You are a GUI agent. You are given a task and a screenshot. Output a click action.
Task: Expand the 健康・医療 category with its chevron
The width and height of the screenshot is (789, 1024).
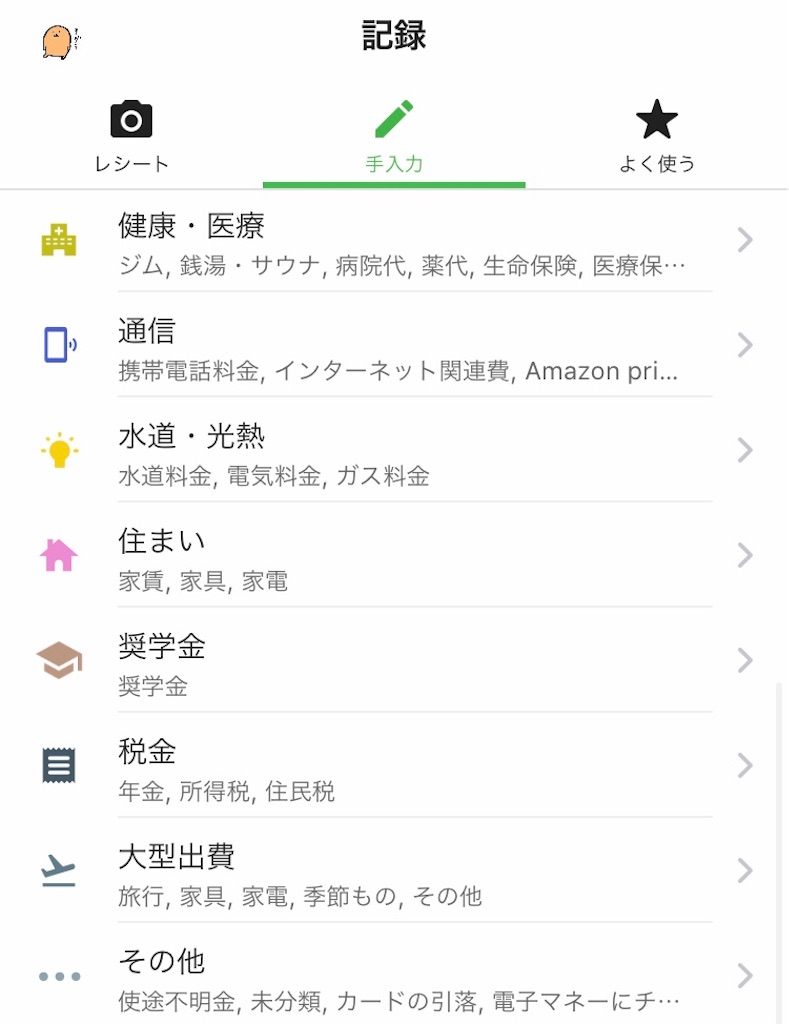(x=744, y=240)
